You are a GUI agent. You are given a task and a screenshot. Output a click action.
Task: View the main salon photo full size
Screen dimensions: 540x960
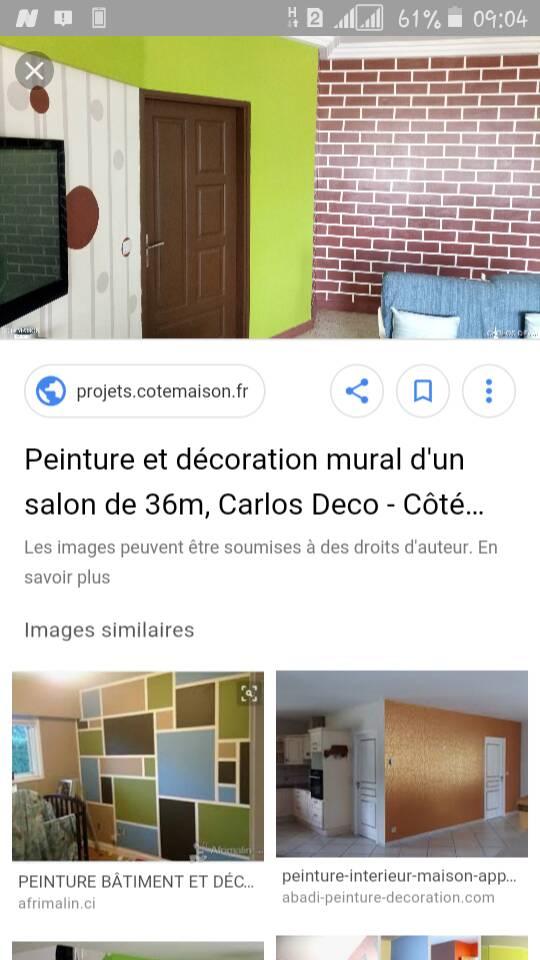point(270,187)
